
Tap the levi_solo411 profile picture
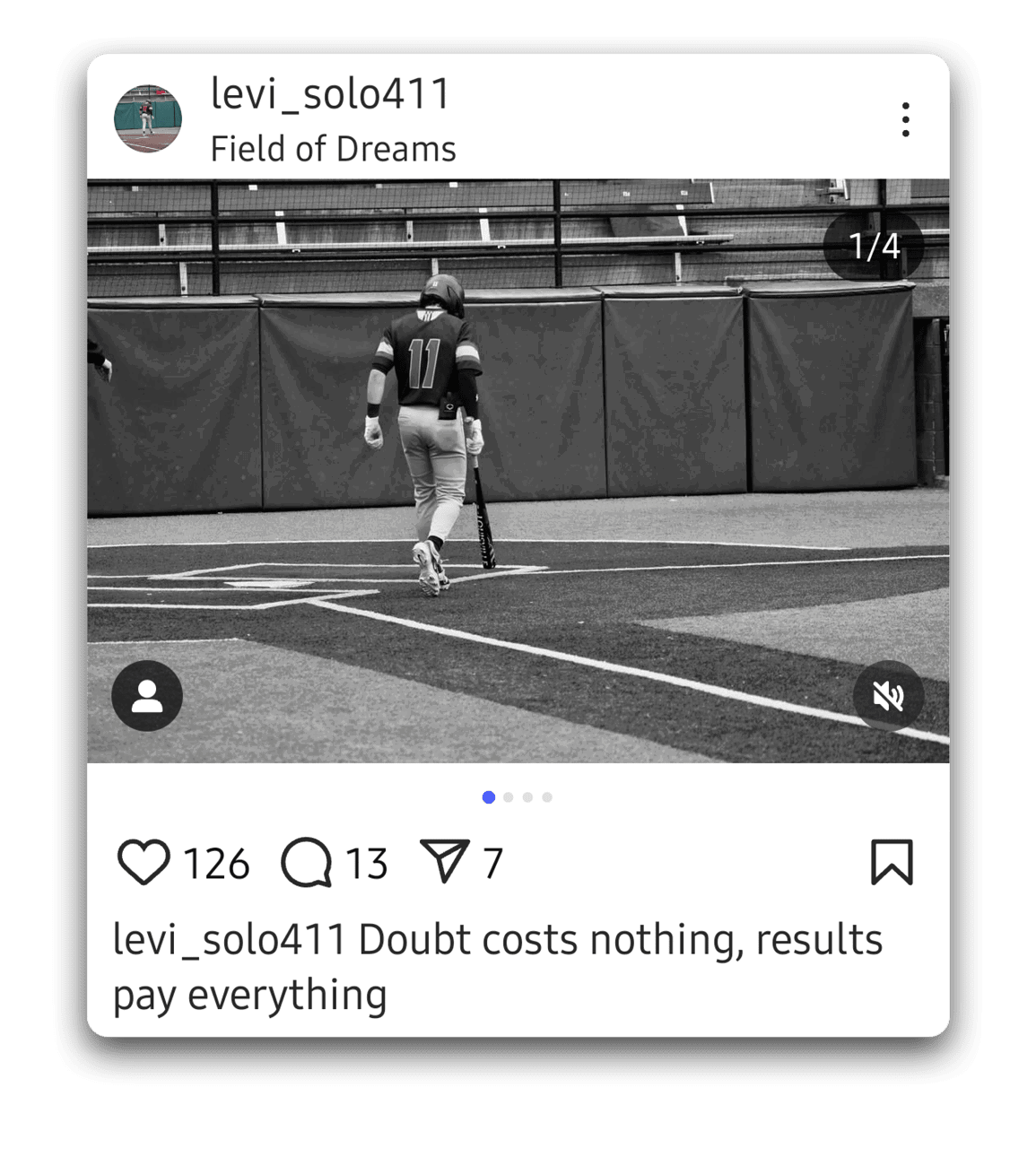[149, 118]
